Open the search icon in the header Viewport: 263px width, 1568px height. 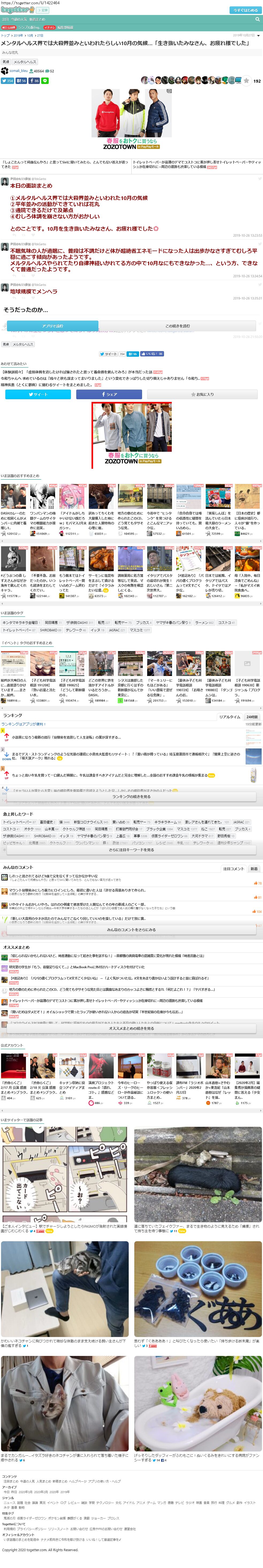pos(258,20)
